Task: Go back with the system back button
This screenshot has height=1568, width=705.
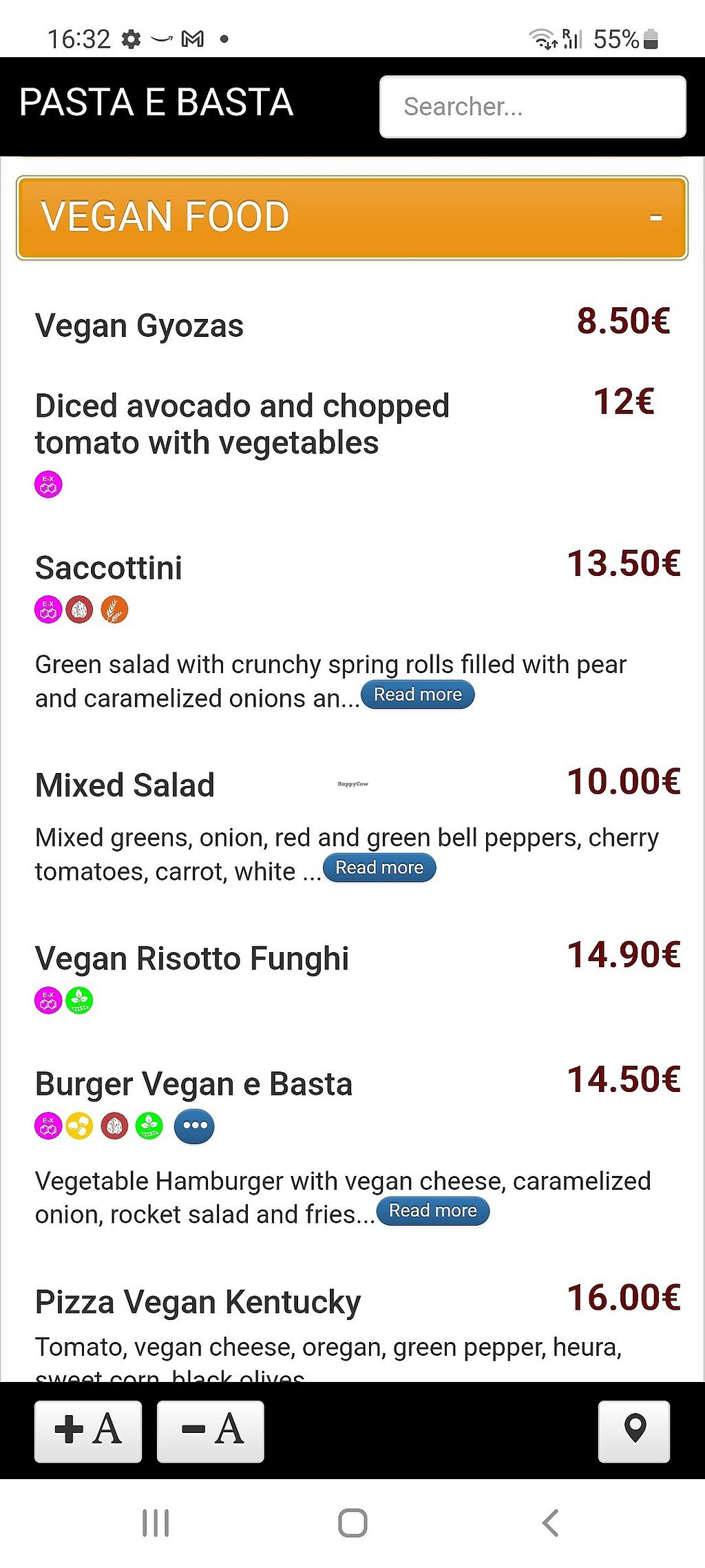Action: (550, 1523)
